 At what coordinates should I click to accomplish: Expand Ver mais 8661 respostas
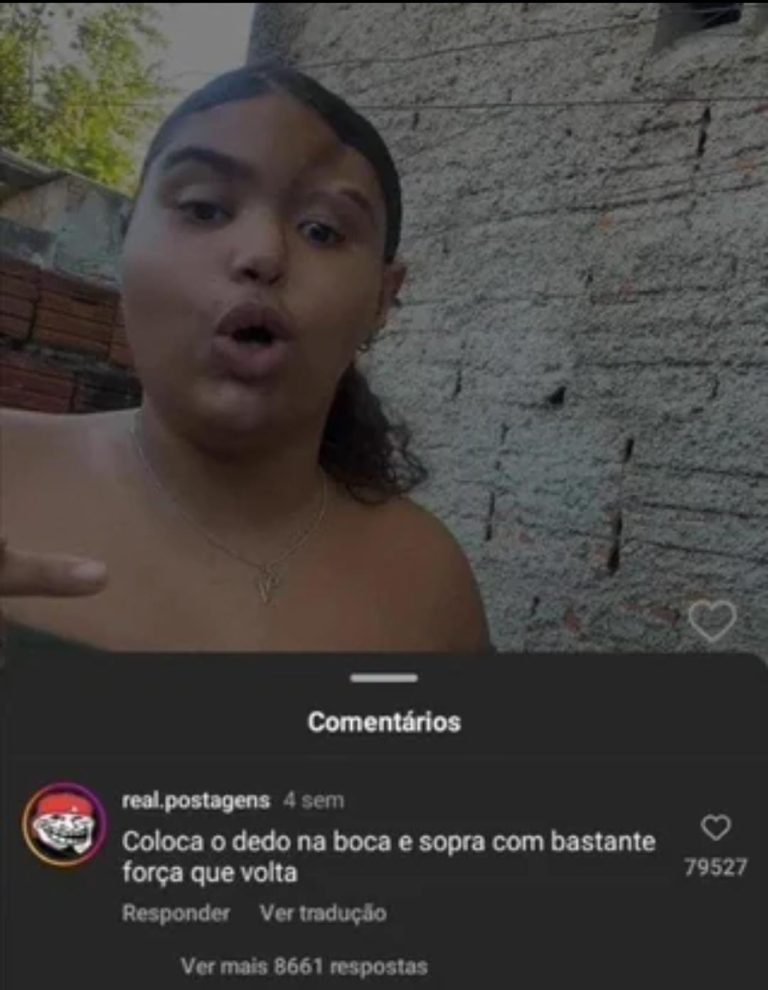tap(304, 966)
